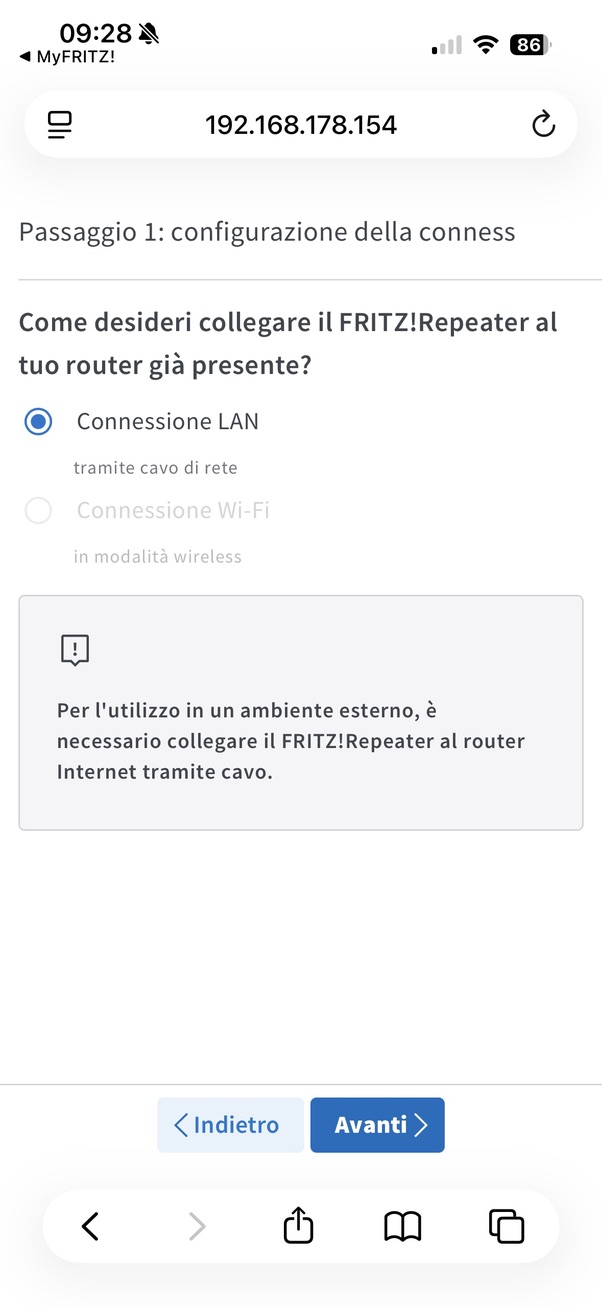Return to the MyFRITZ! app
The image size is (602, 1306).
(x=66, y=57)
